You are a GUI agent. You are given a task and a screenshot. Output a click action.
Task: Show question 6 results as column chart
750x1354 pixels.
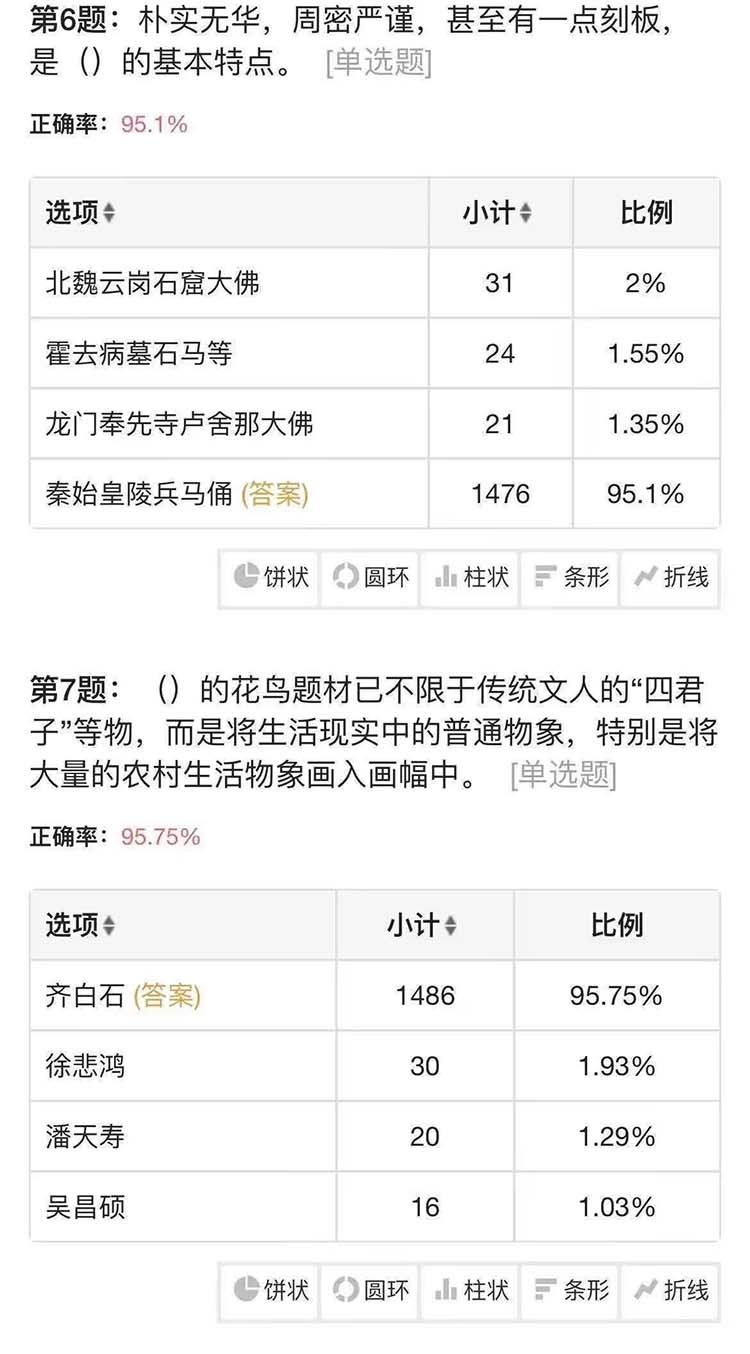pyautogui.click(x=471, y=577)
